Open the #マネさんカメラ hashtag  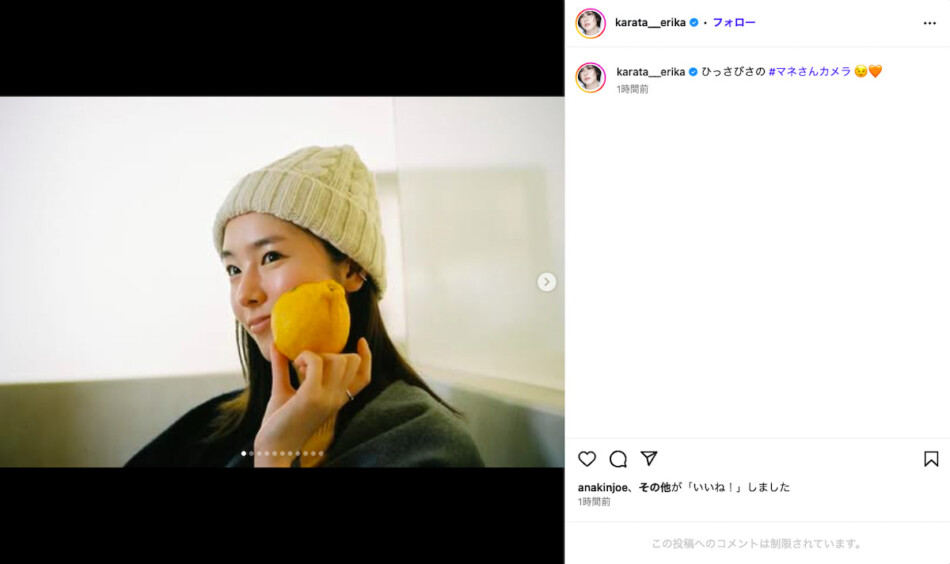pyautogui.click(x=809, y=72)
